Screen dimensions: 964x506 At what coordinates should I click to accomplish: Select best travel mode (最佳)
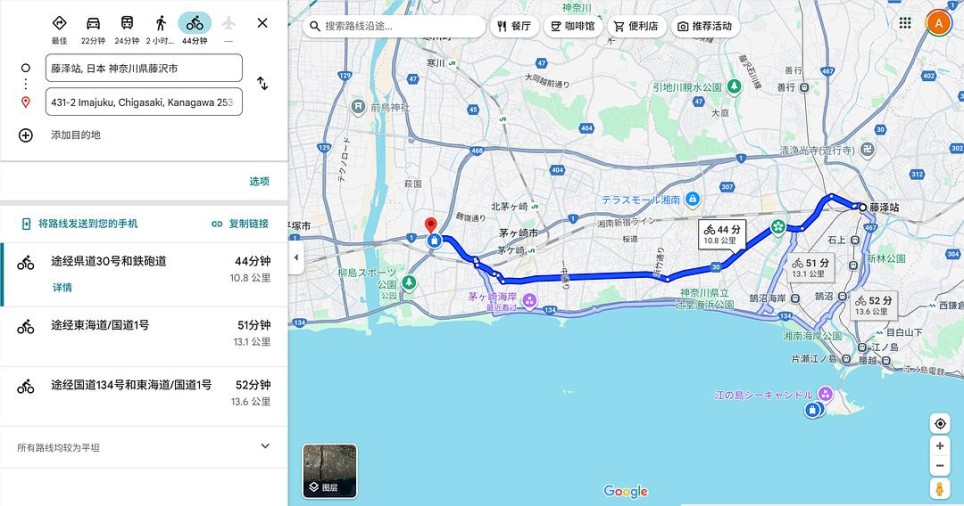point(59,28)
